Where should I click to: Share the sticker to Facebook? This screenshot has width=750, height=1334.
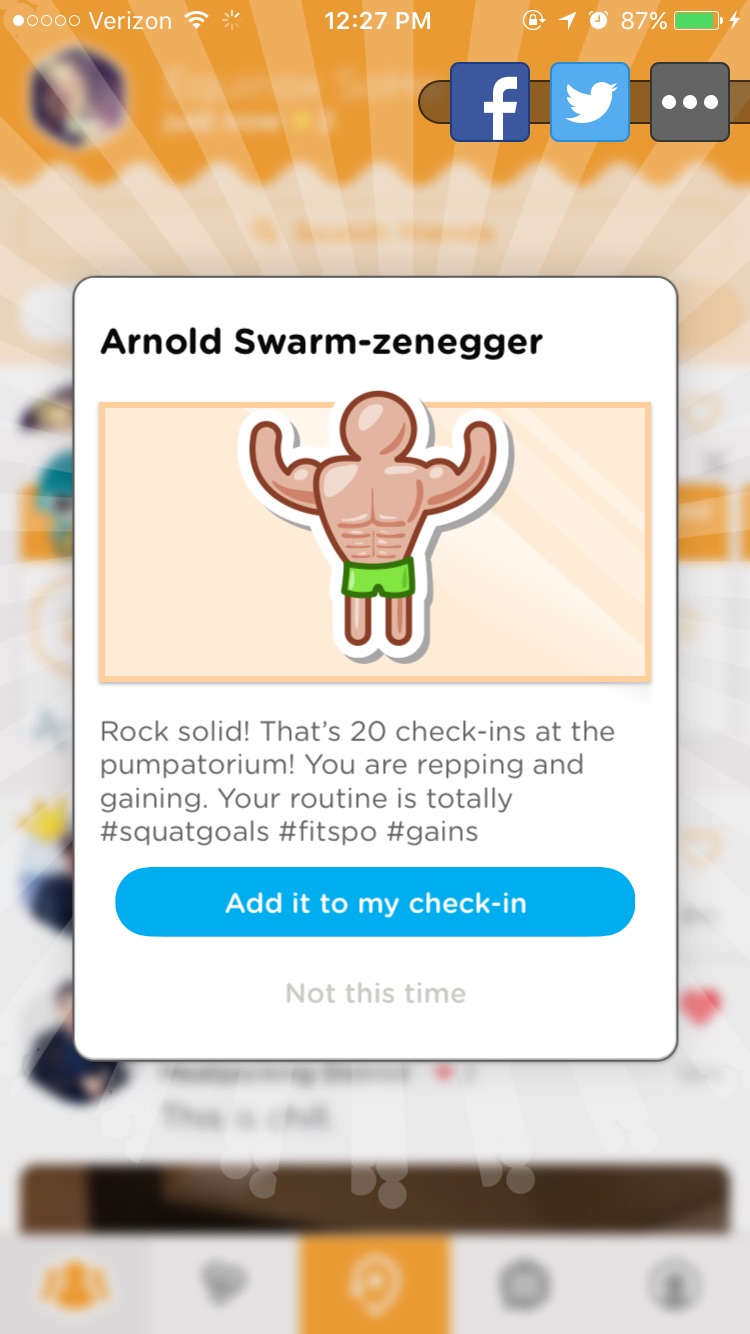point(489,102)
